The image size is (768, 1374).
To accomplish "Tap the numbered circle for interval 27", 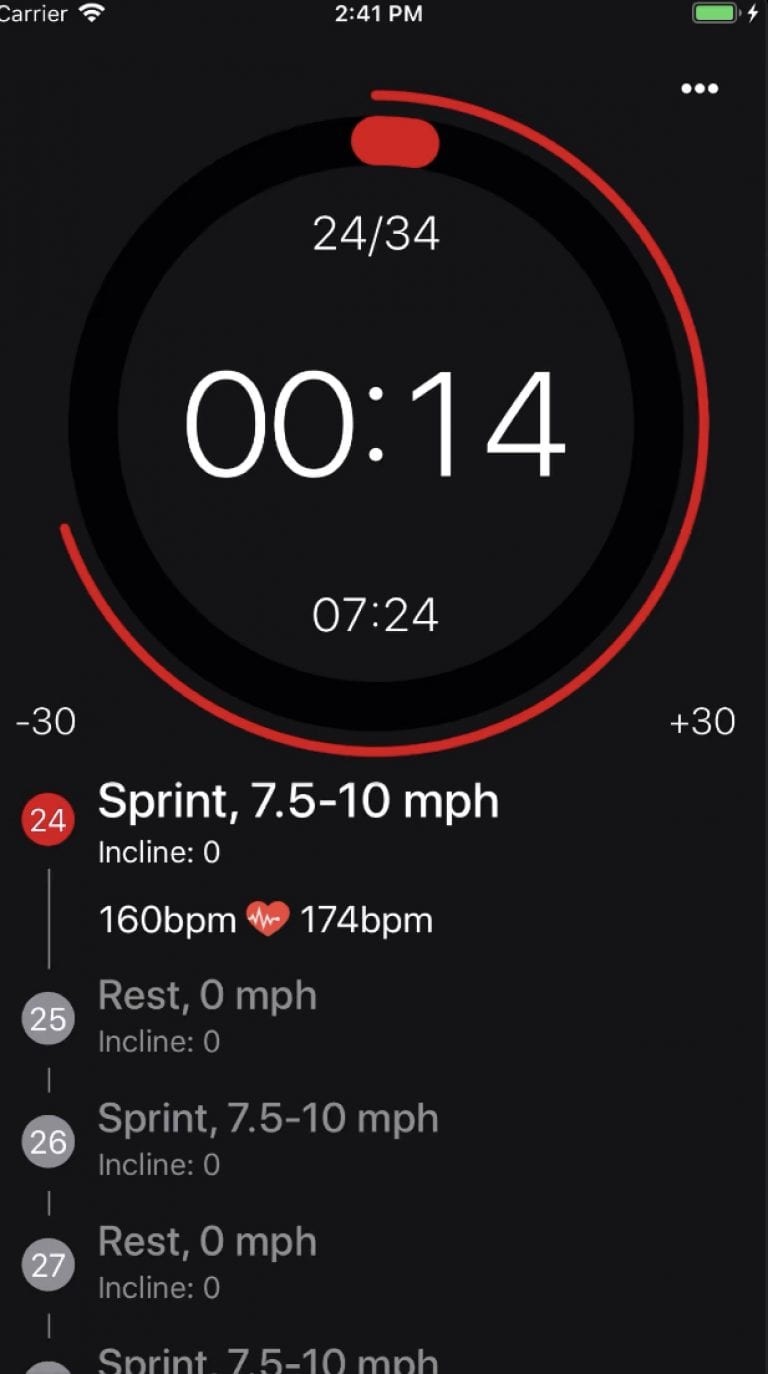I will 47,1264.
